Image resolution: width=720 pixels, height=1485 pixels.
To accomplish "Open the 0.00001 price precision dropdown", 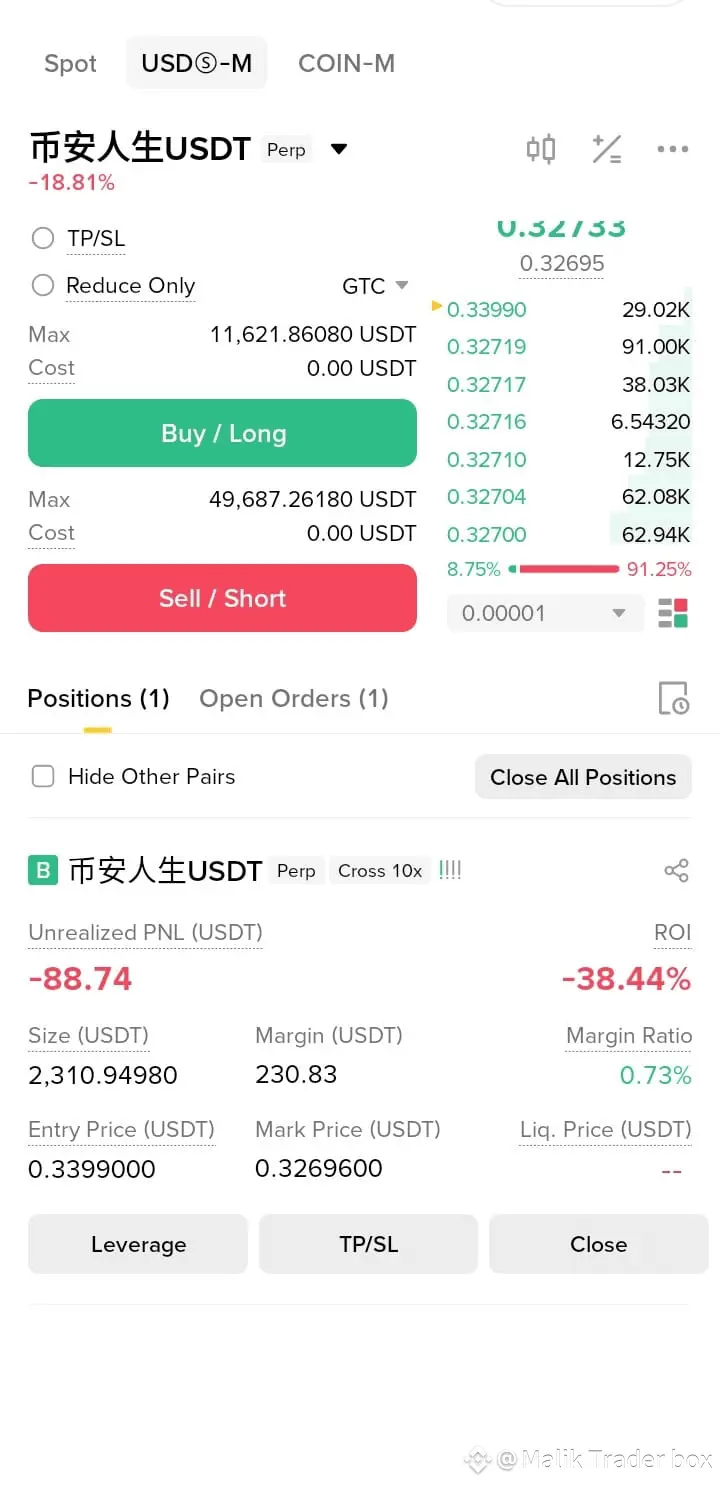I will tap(545, 613).
